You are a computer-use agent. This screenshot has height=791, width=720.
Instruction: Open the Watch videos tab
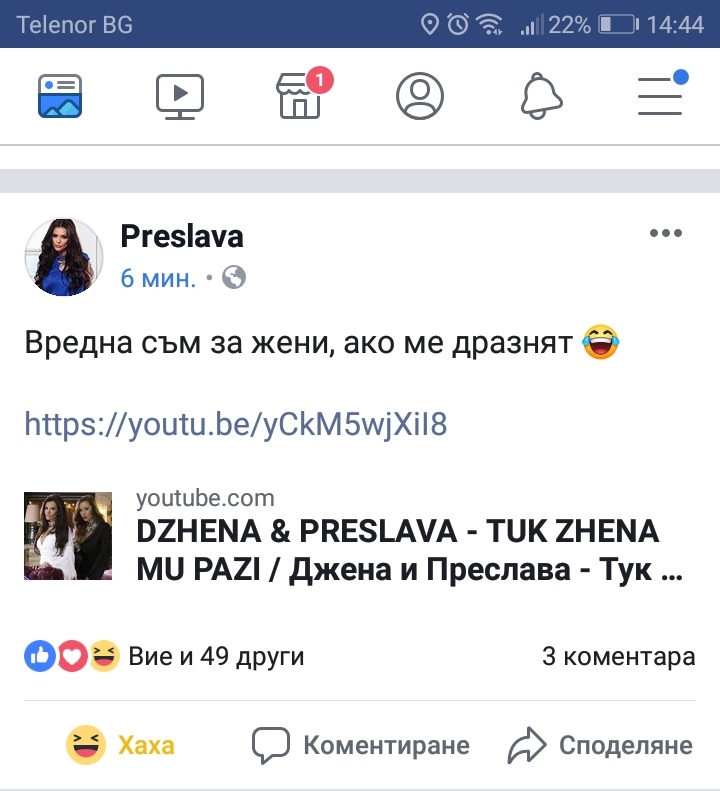[x=180, y=96]
